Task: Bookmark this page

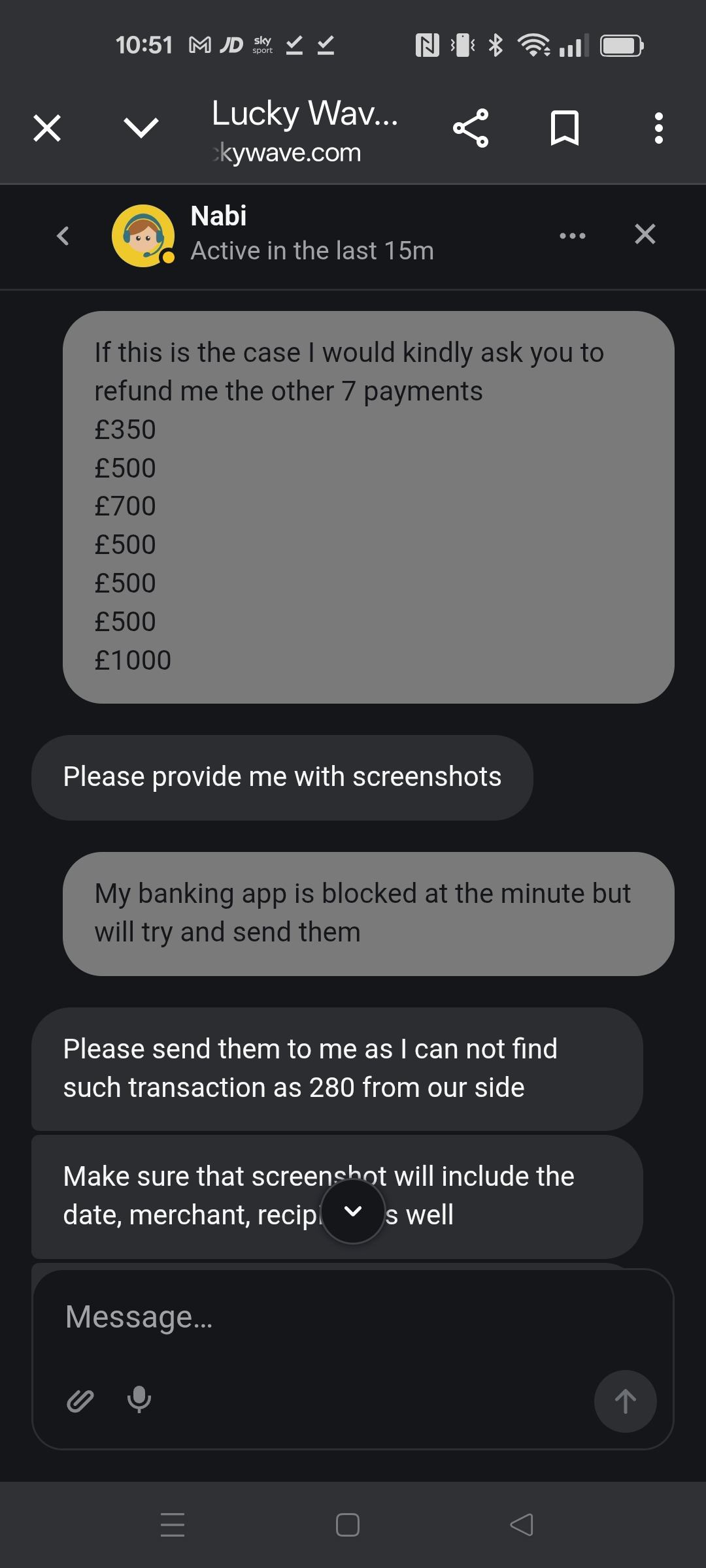Action: point(565,128)
